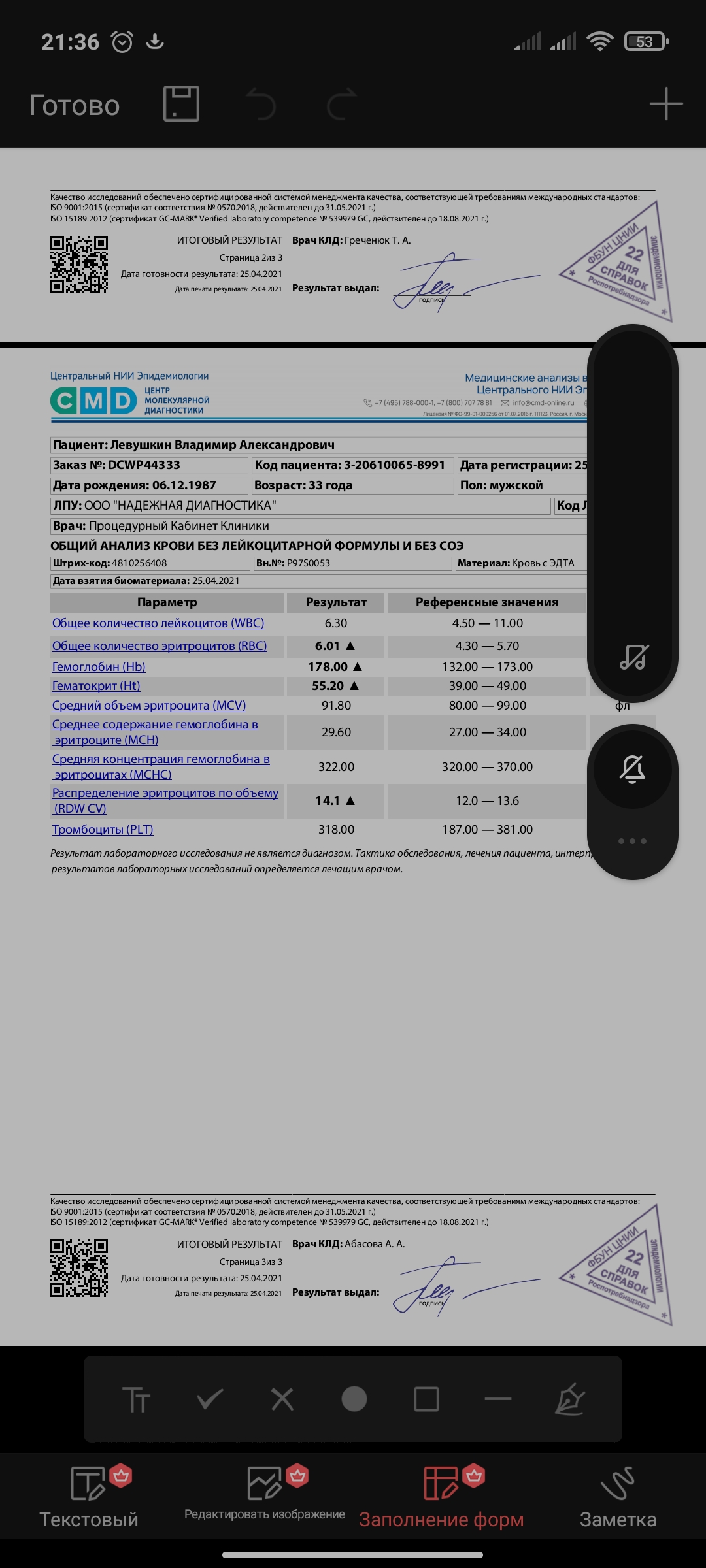Viewport: 706px width, 1568px height.
Task: Switch to the Текстовый tab
Action: 89,1497
